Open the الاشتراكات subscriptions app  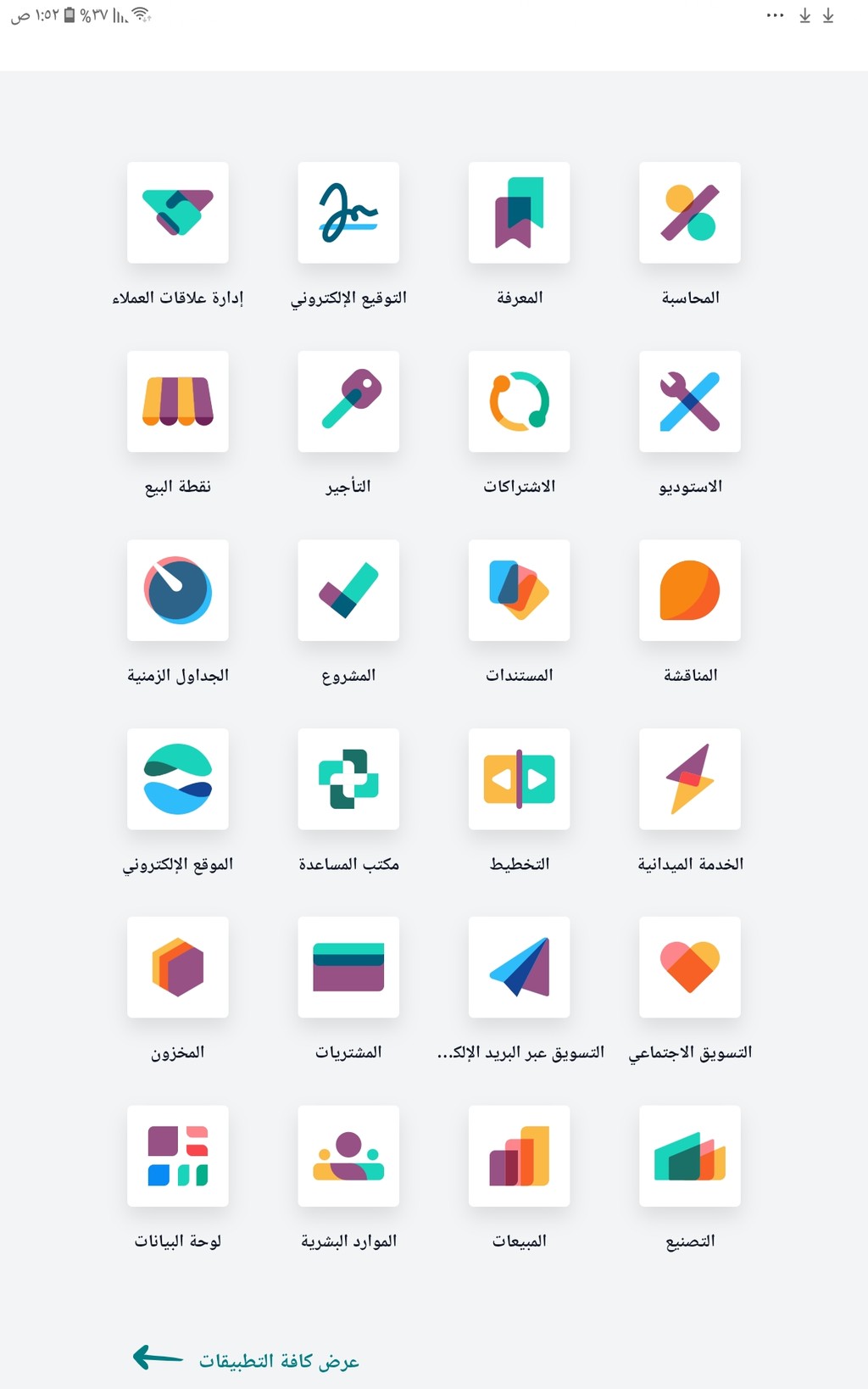point(519,401)
